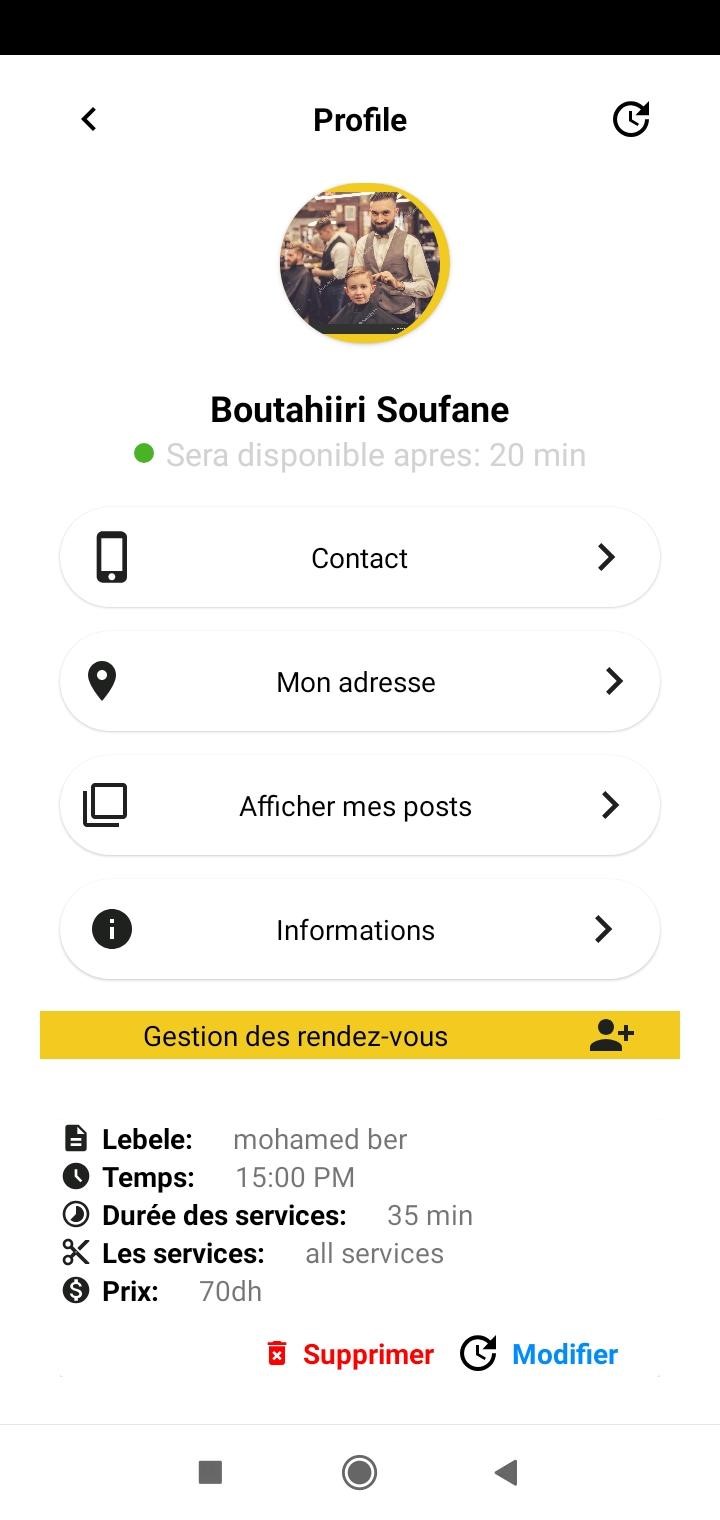Open Afficher mes posts

tap(360, 805)
